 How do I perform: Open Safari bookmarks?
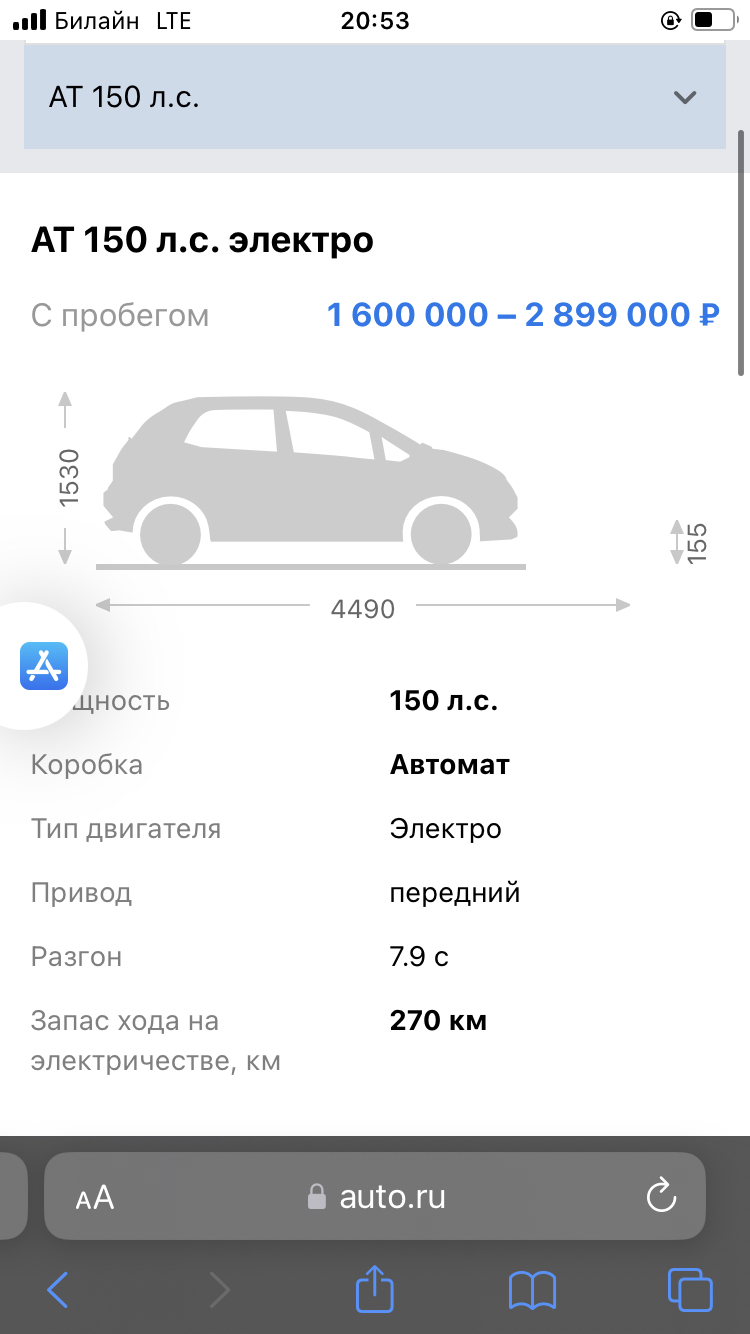[x=532, y=1290]
